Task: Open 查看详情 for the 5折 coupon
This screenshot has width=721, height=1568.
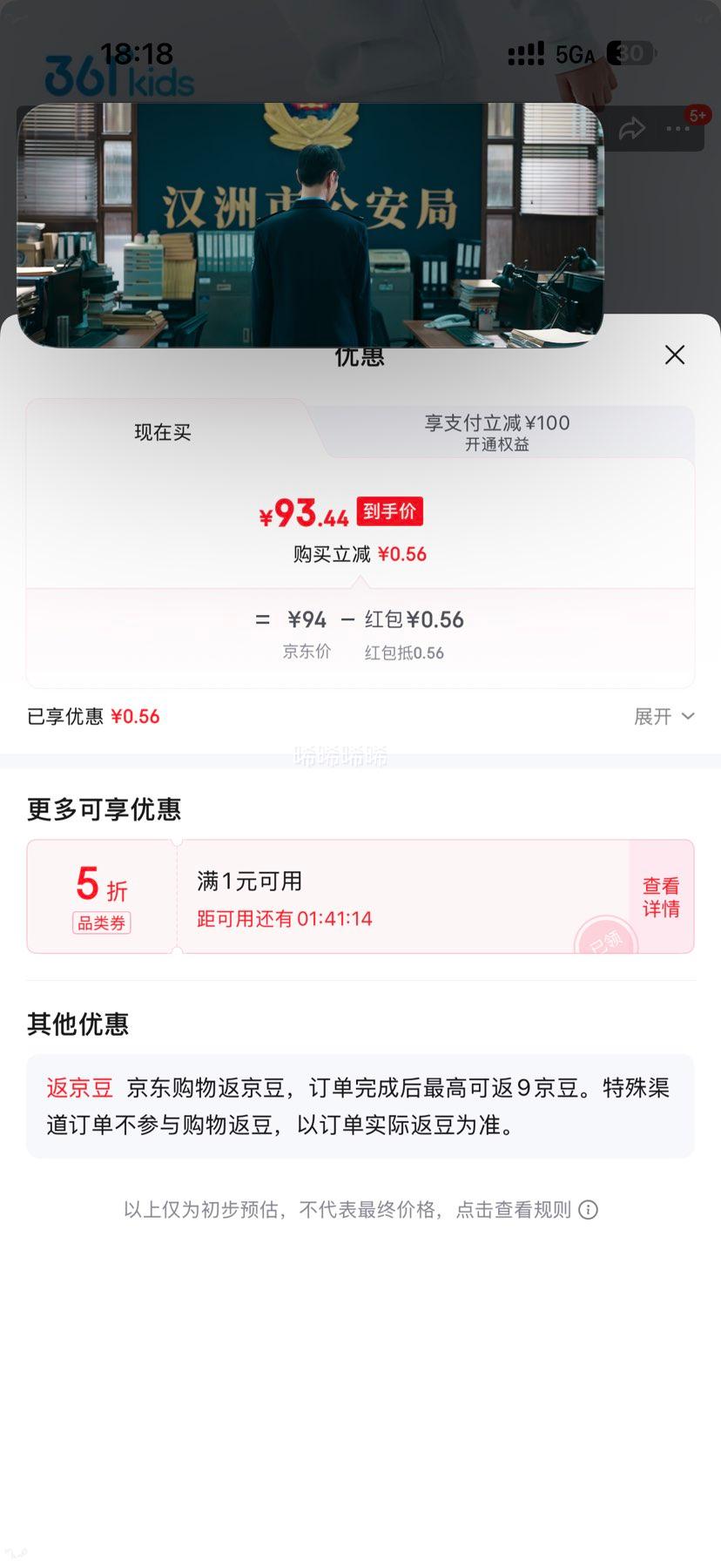Action: tap(660, 896)
